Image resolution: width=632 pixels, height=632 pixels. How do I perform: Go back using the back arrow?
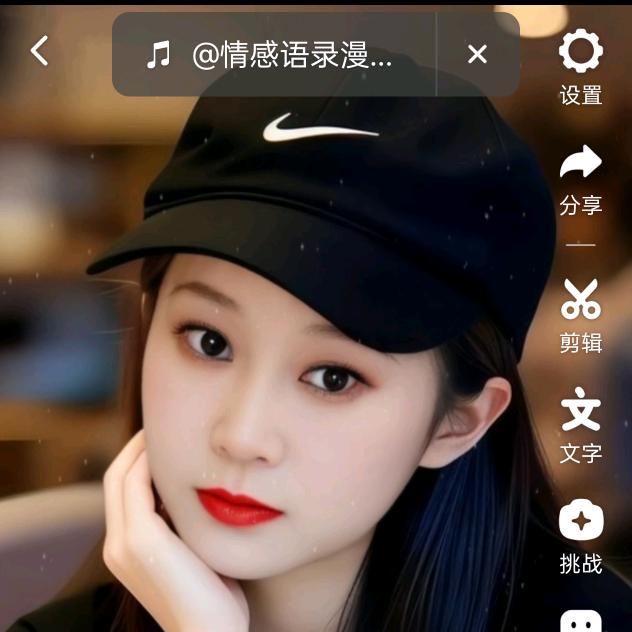tap(39, 51)
